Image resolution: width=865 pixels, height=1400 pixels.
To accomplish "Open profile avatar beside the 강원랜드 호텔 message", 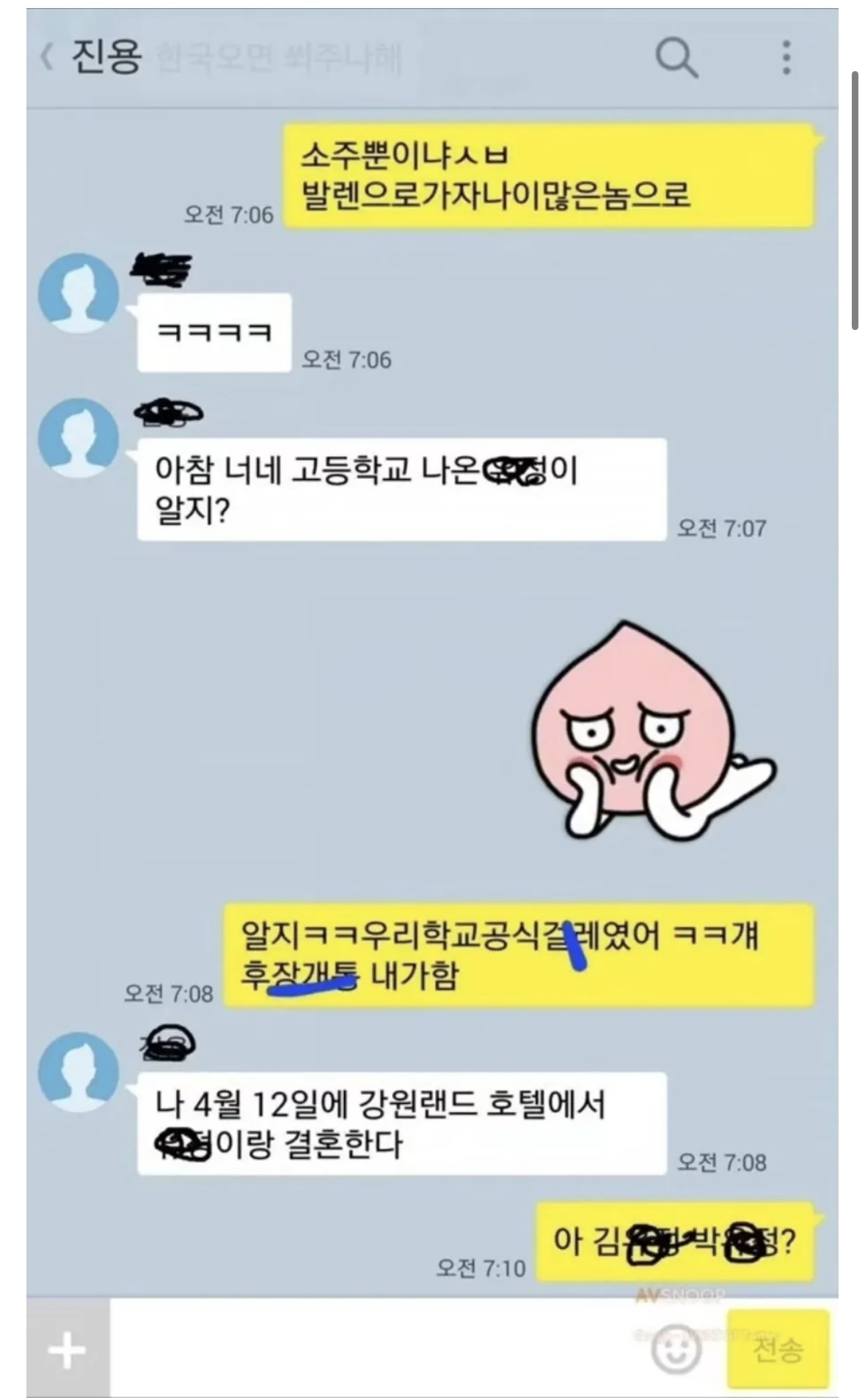I will [x=79, y=1072].
